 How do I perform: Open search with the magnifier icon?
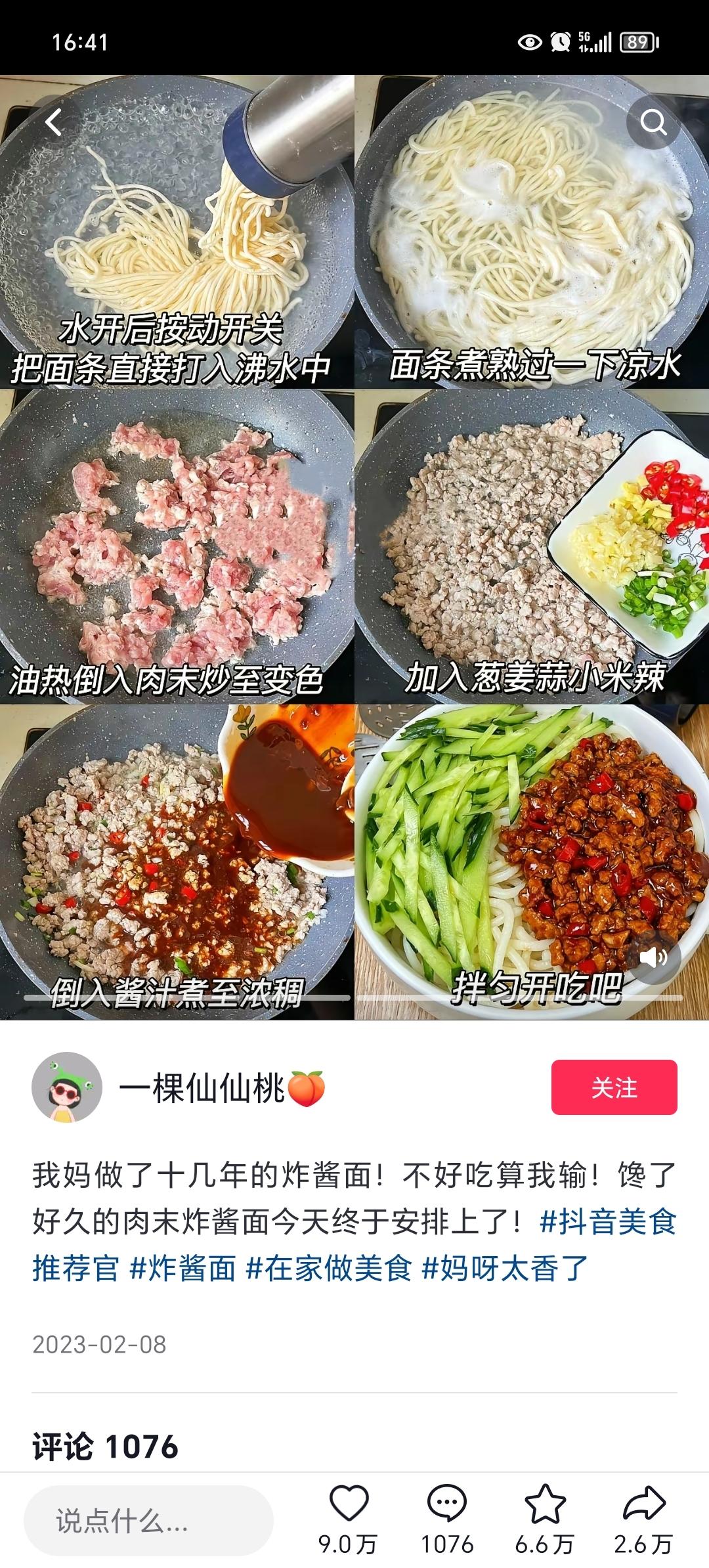pos(653,122)
